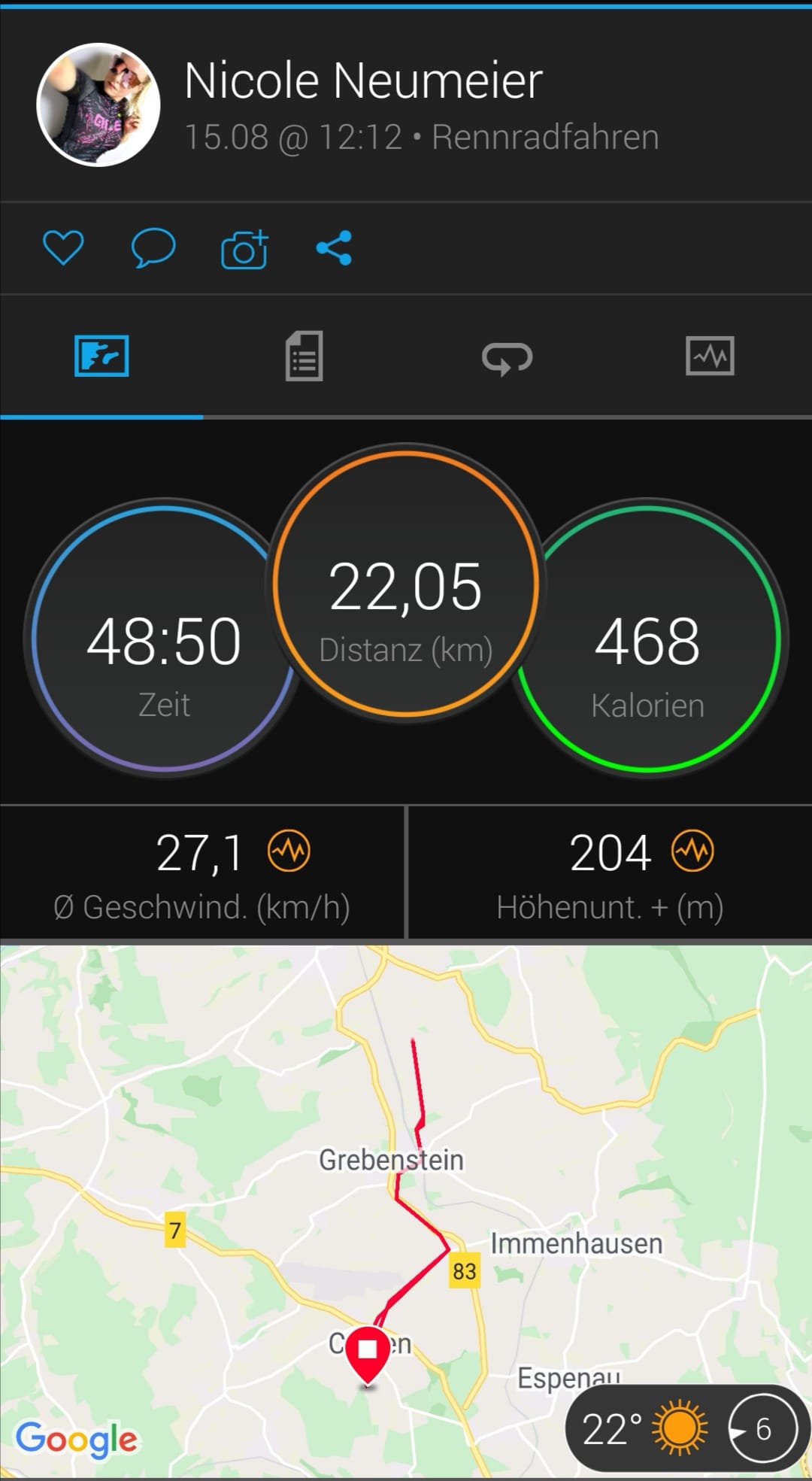
Task: Switch to the laps tab
Action: (507, 358)
